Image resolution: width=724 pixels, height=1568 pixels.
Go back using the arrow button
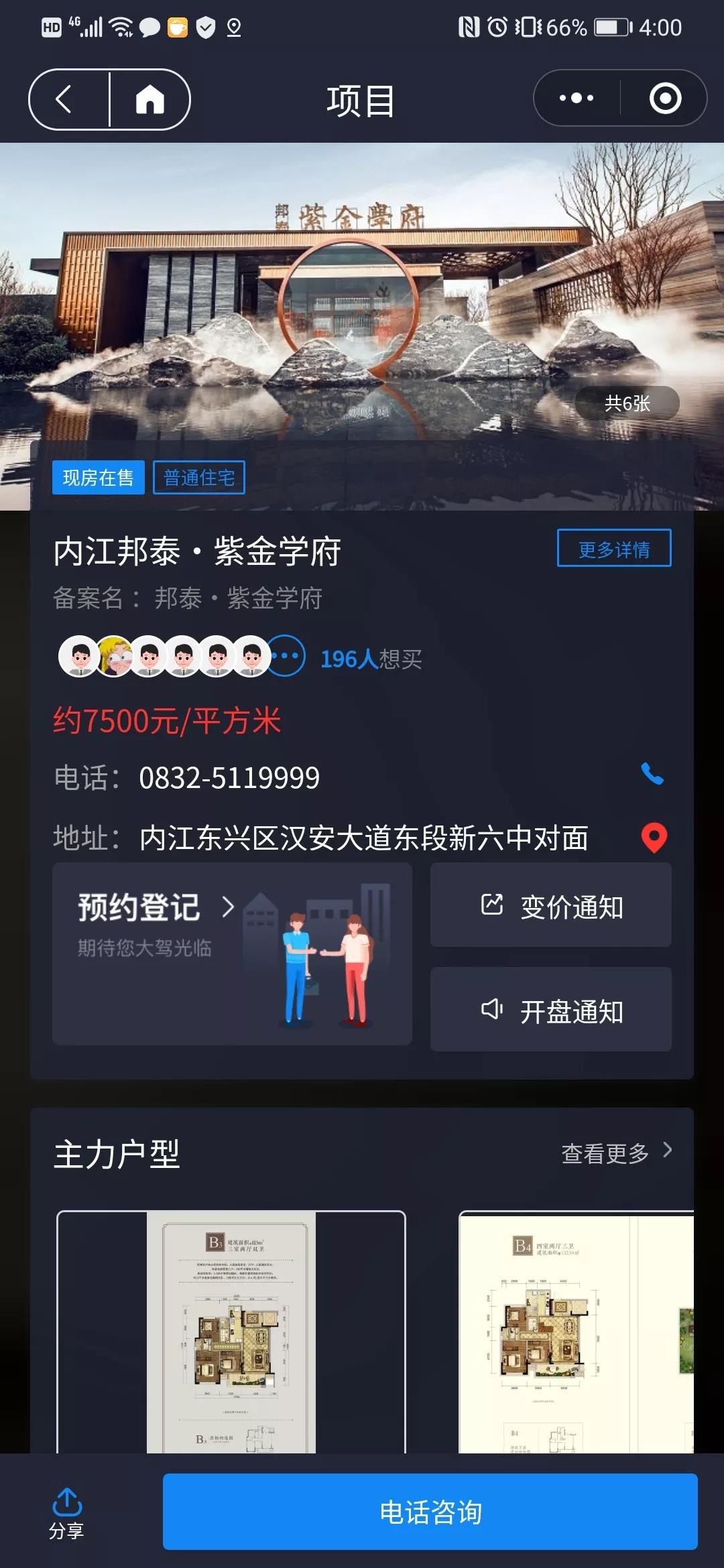point(65,100)
